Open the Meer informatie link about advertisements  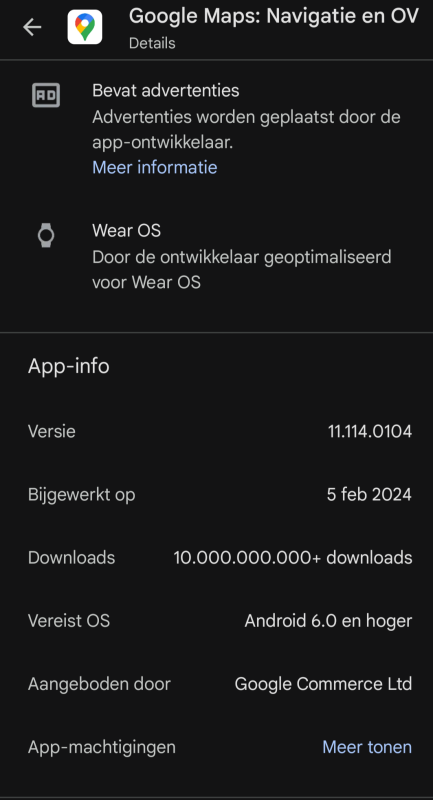point(155,167)
